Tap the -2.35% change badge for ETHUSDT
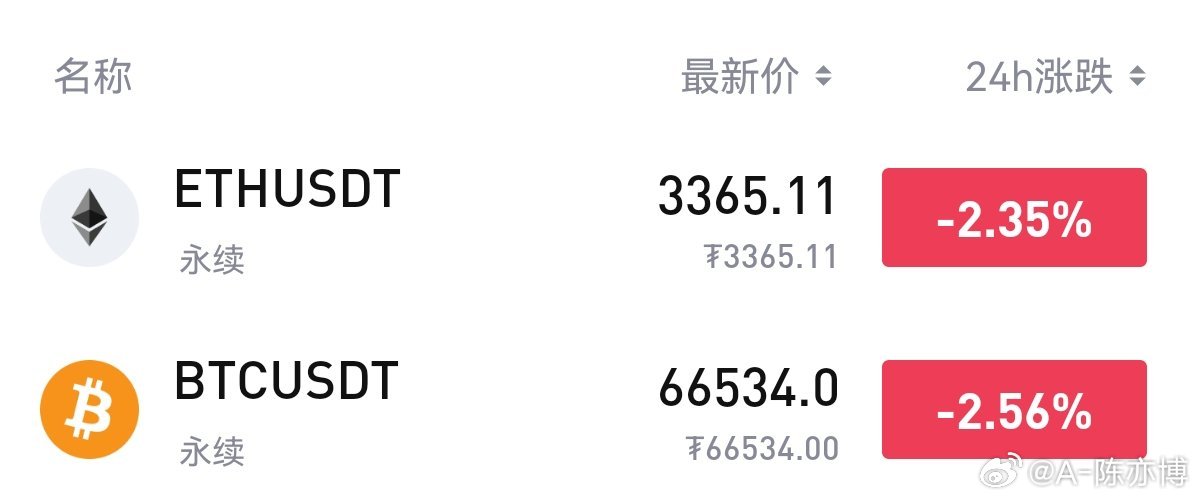1200x500 pixels. coord(1013,218)
